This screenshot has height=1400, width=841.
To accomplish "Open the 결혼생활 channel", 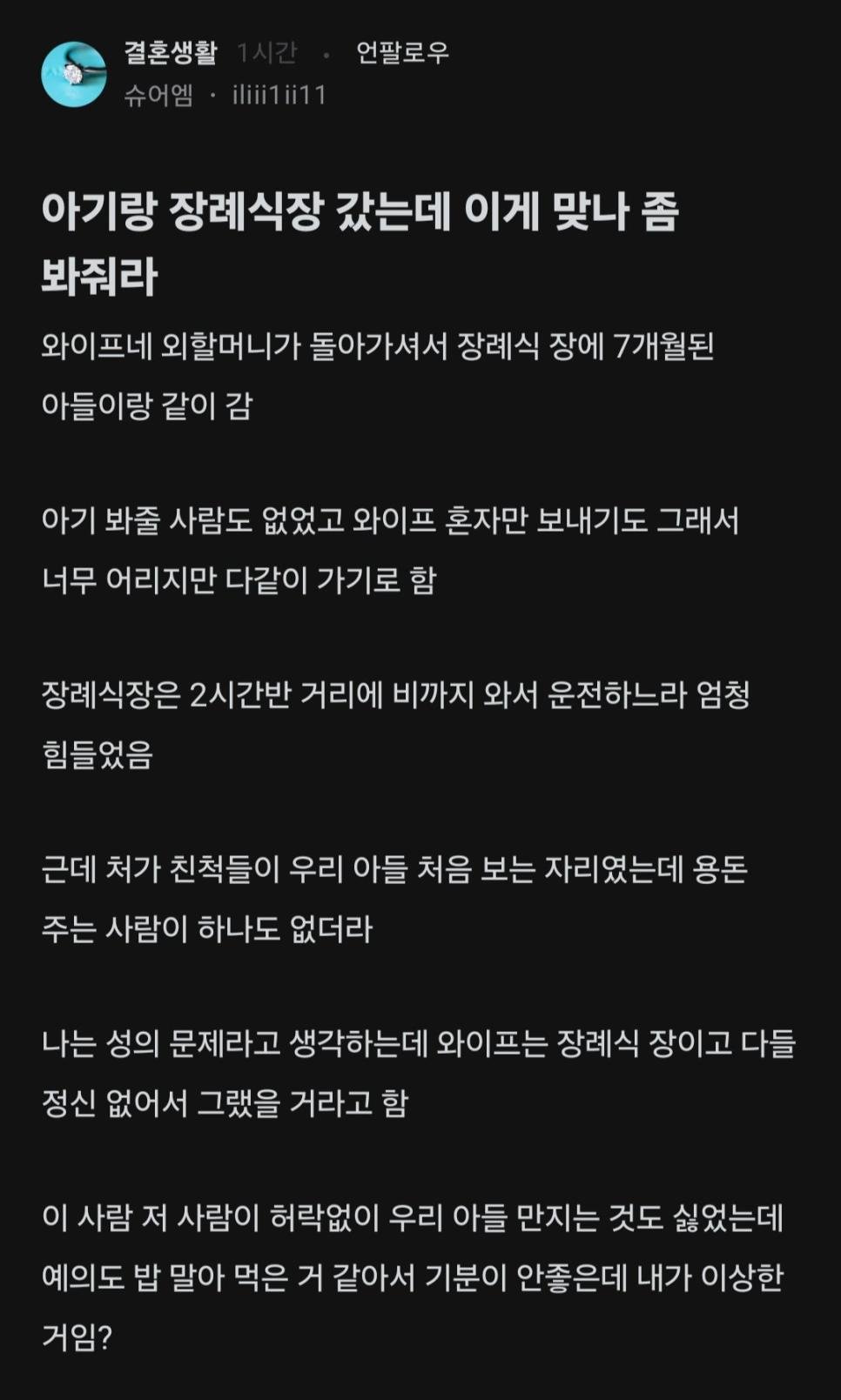I will pos(170,53).
